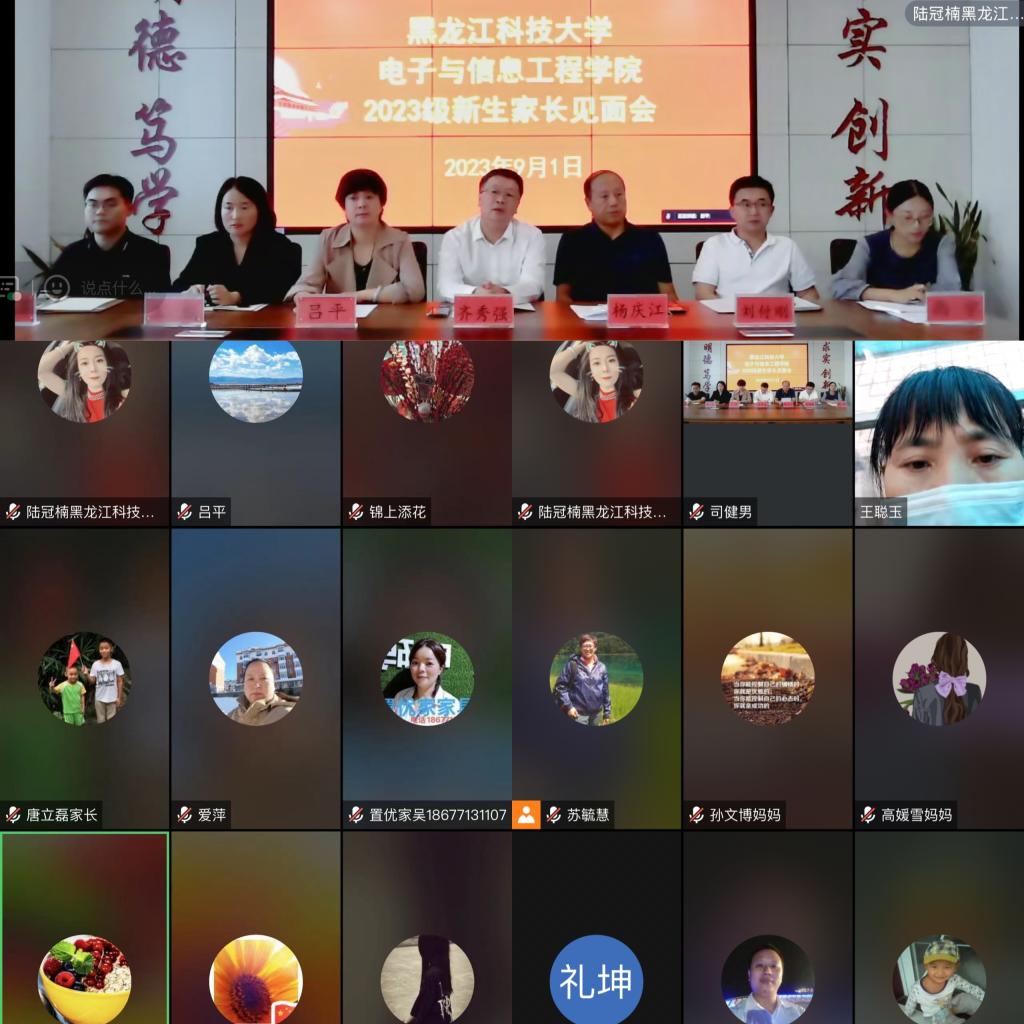Screen dimensions: 1024x1024
Task: Open 爱萍's participant tile
Action: 255,678
